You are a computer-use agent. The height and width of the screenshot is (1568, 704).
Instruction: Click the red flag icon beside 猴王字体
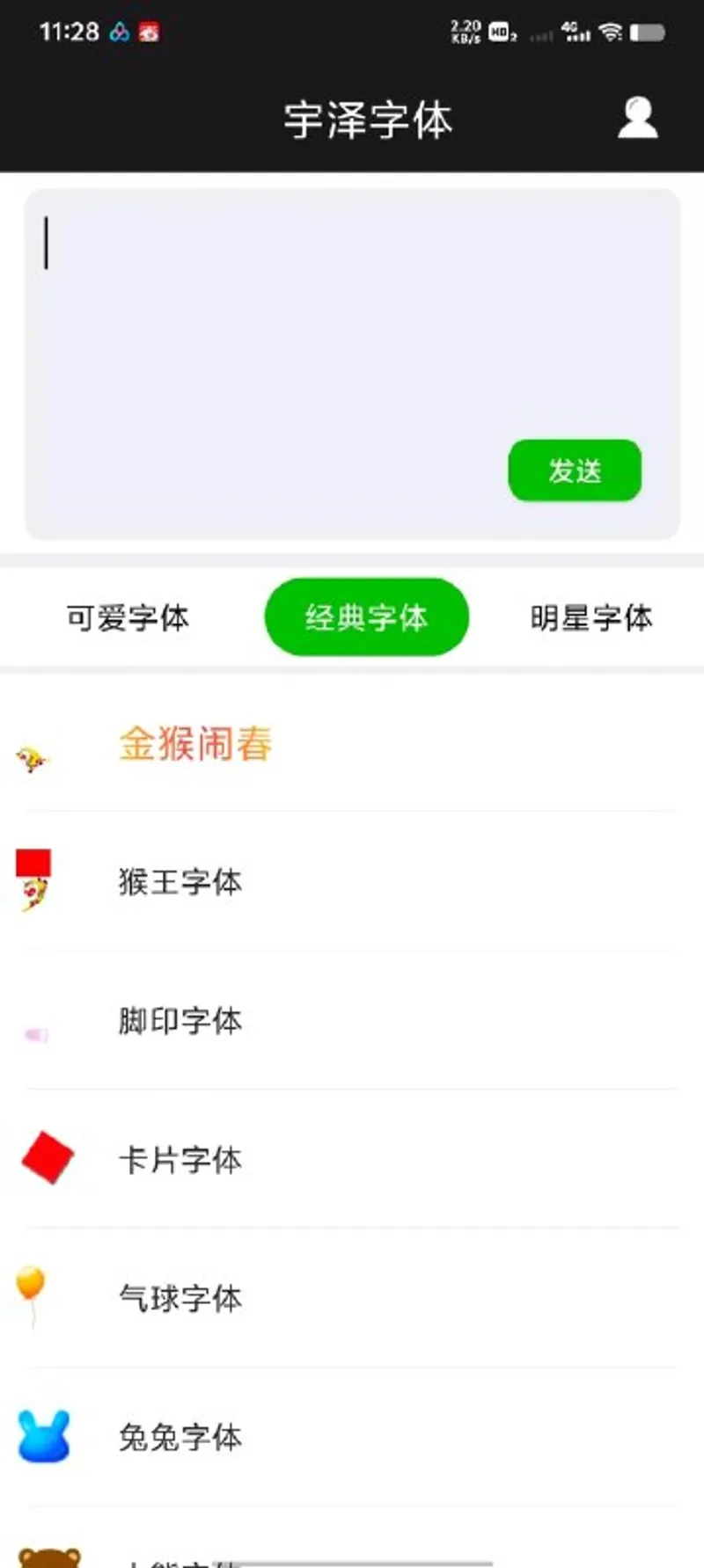(33, 882)
